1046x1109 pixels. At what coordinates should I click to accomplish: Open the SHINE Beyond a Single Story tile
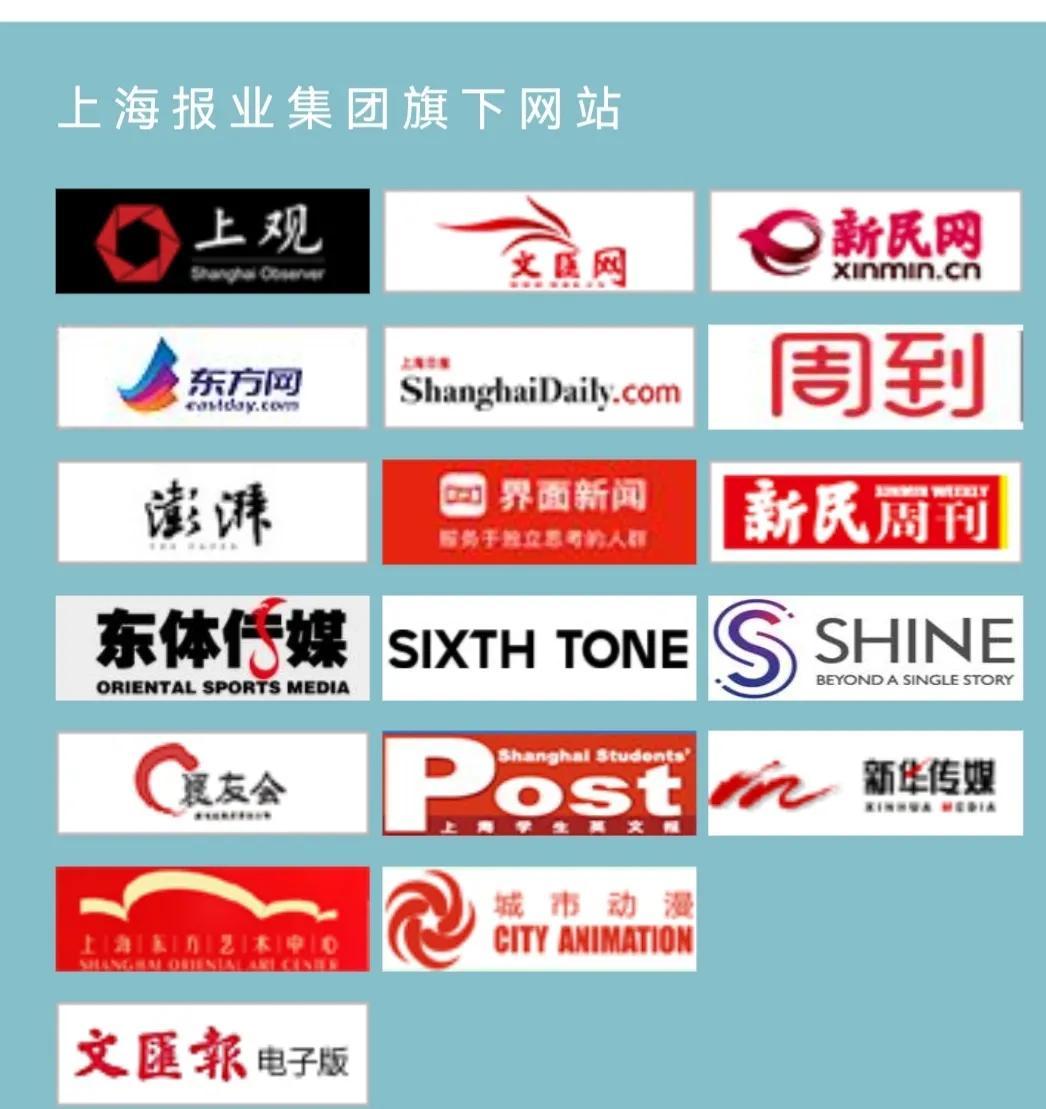click(x=865, y=648)
